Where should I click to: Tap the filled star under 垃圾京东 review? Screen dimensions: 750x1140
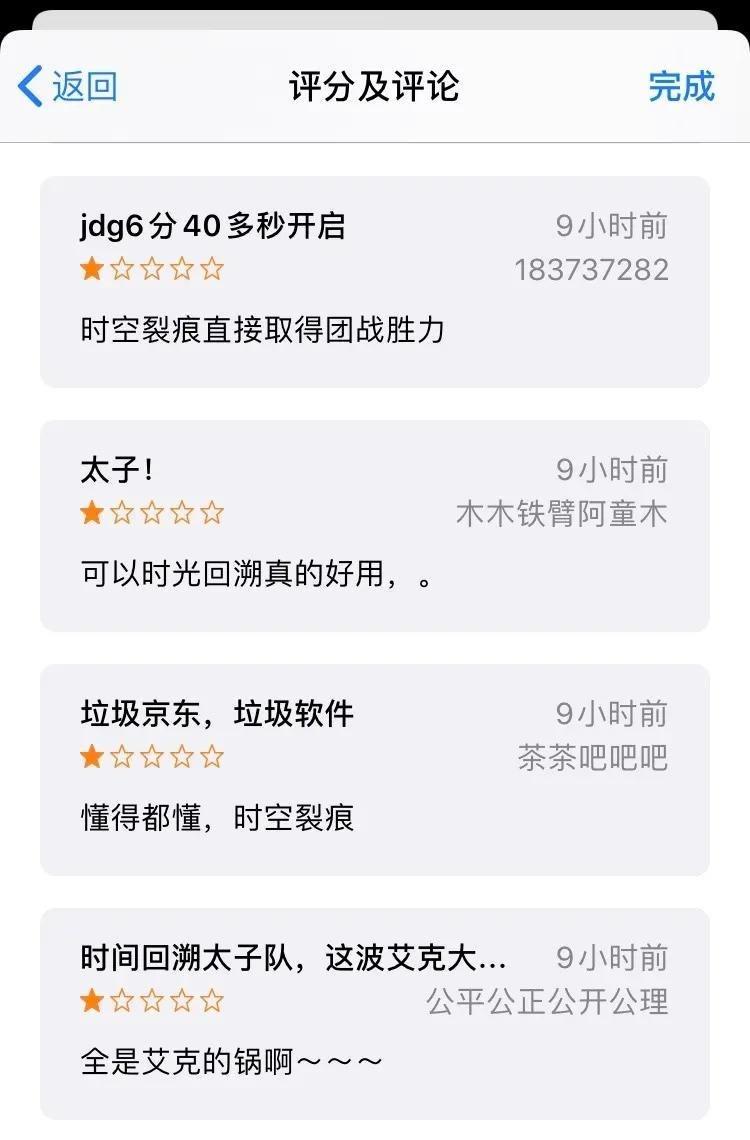[x=90, y=755]
